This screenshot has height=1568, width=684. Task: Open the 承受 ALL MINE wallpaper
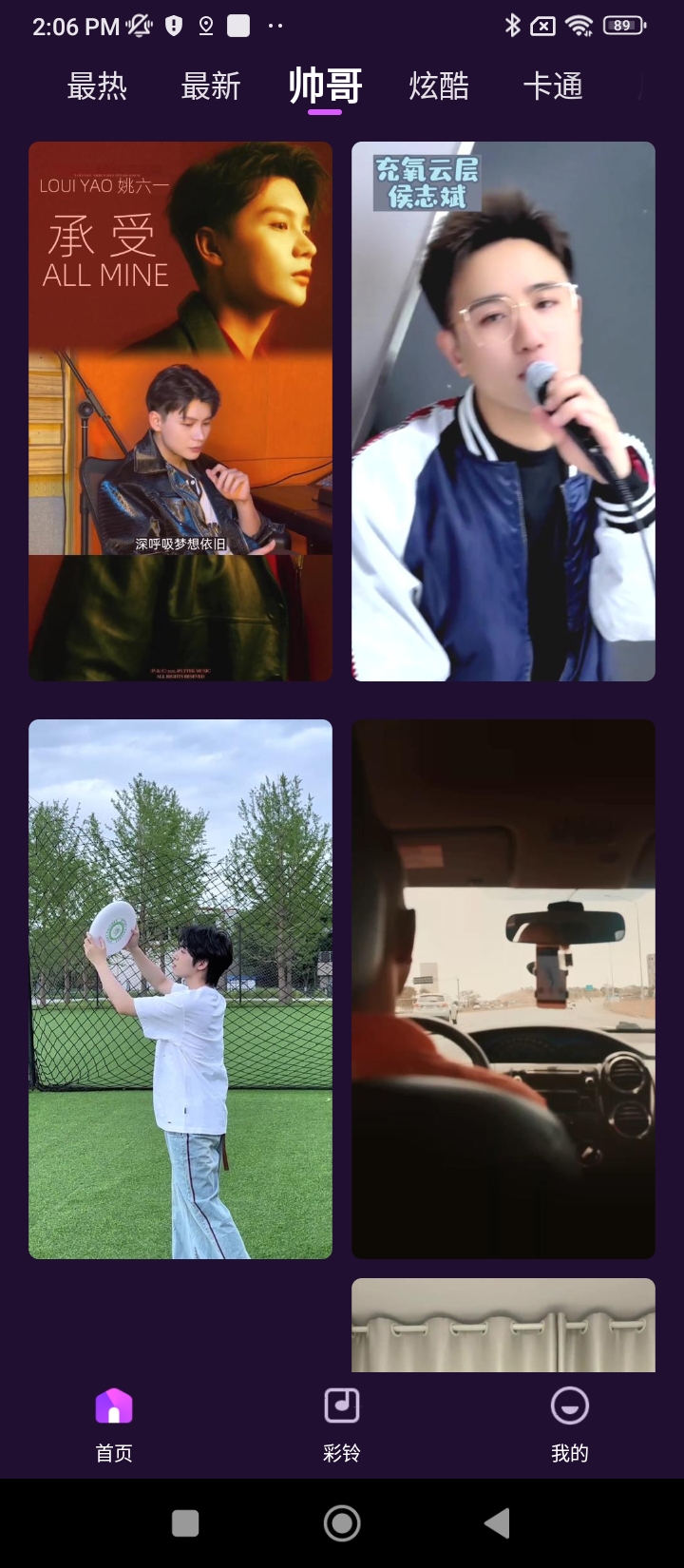coord(180,411)
